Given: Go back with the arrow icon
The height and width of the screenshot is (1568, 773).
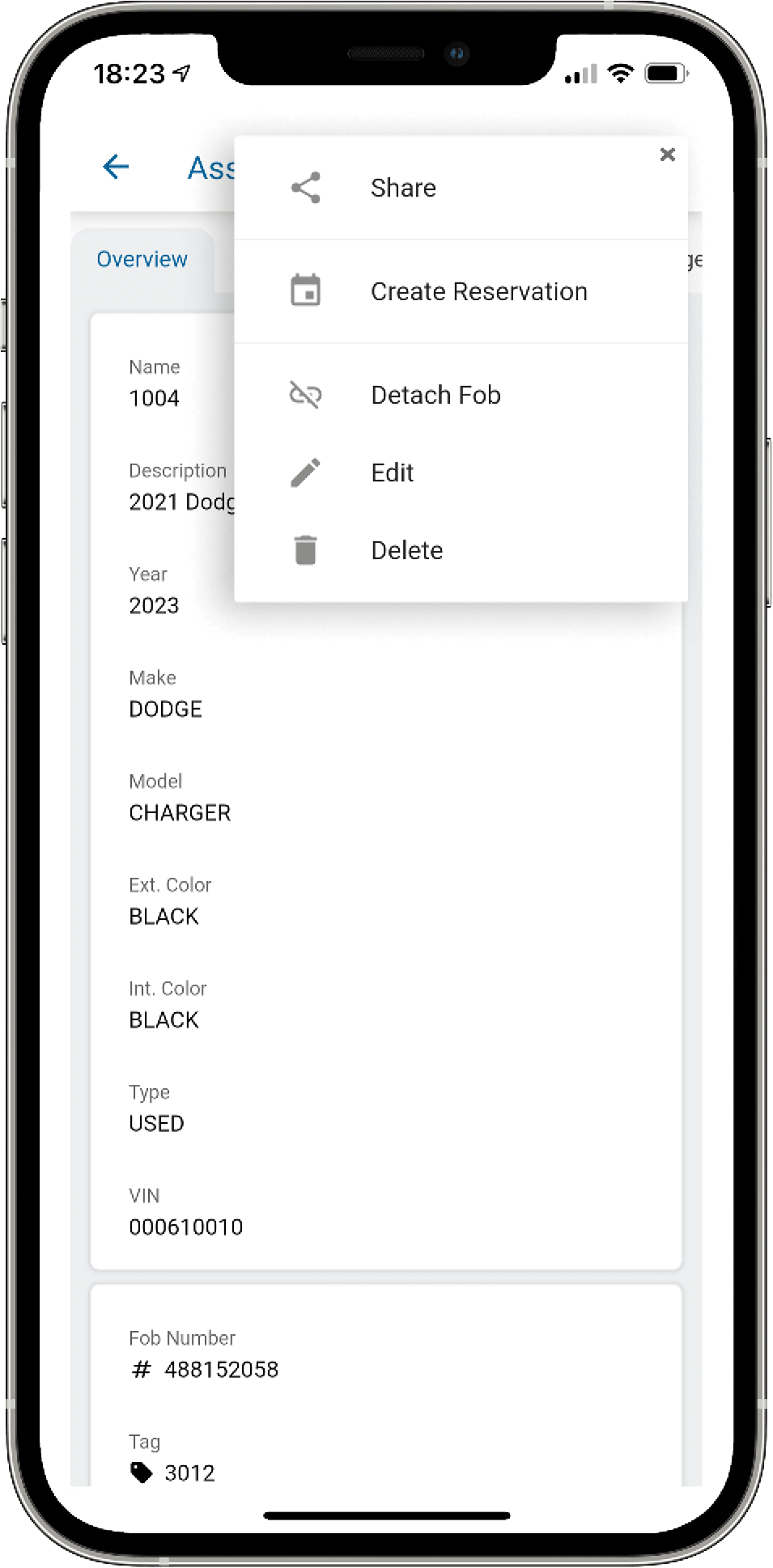Looking at the screenshot, I should [117, 167].
